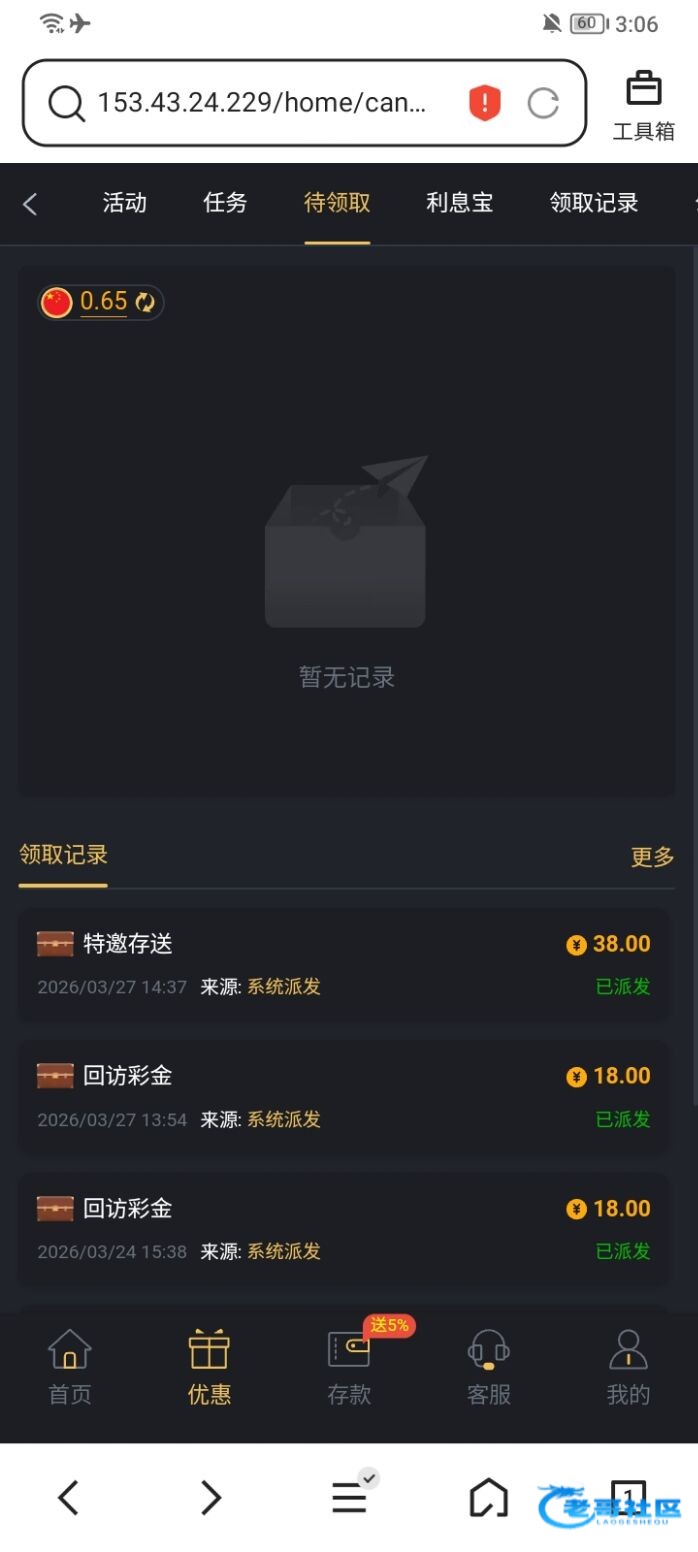
Task: Switch to the 活动 tab
Action: coord(125,203)
